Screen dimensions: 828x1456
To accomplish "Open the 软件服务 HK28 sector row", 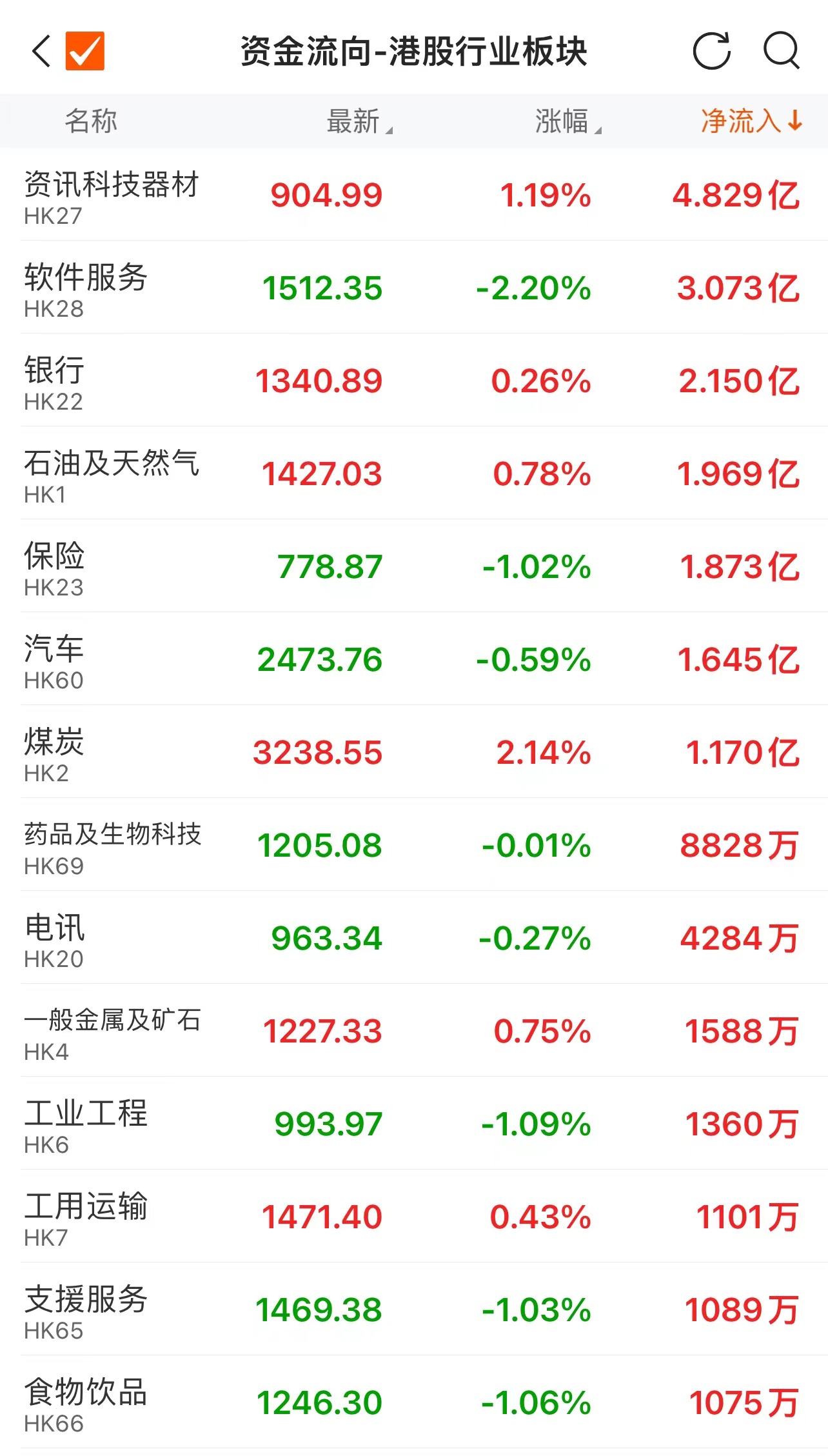I will pyautogui.click(x=413, y=288).
